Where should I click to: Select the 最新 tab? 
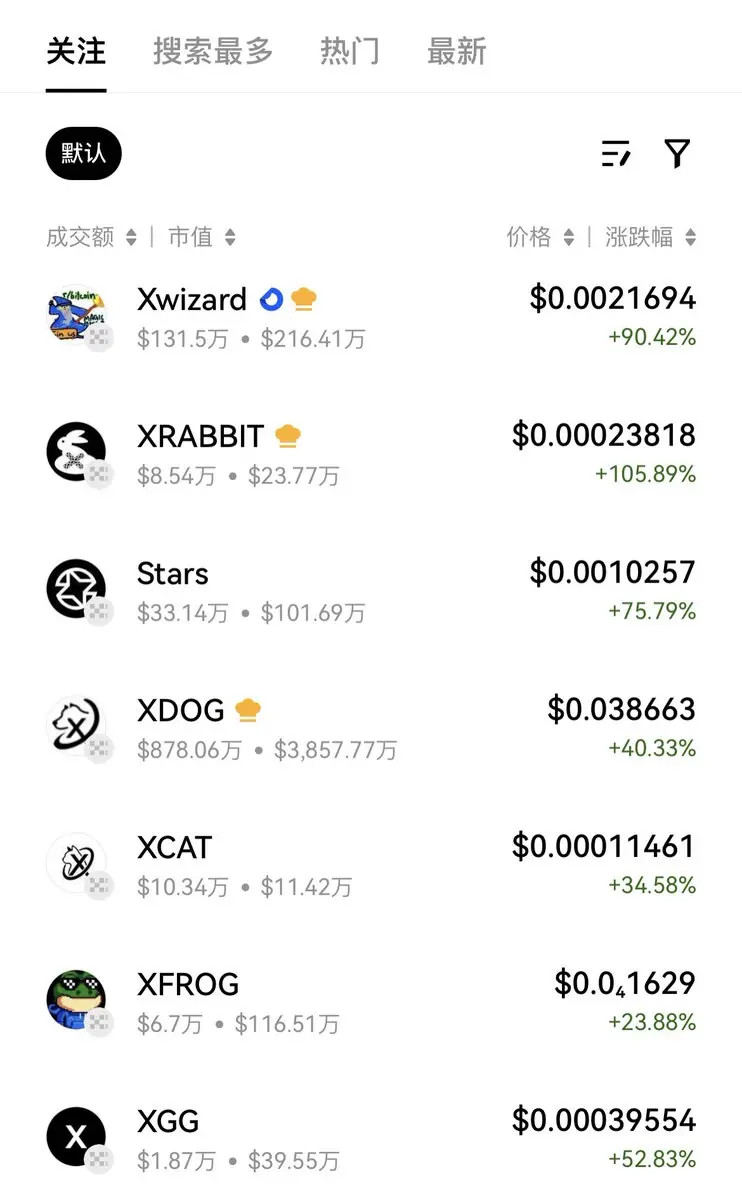[x=456, y=51]
